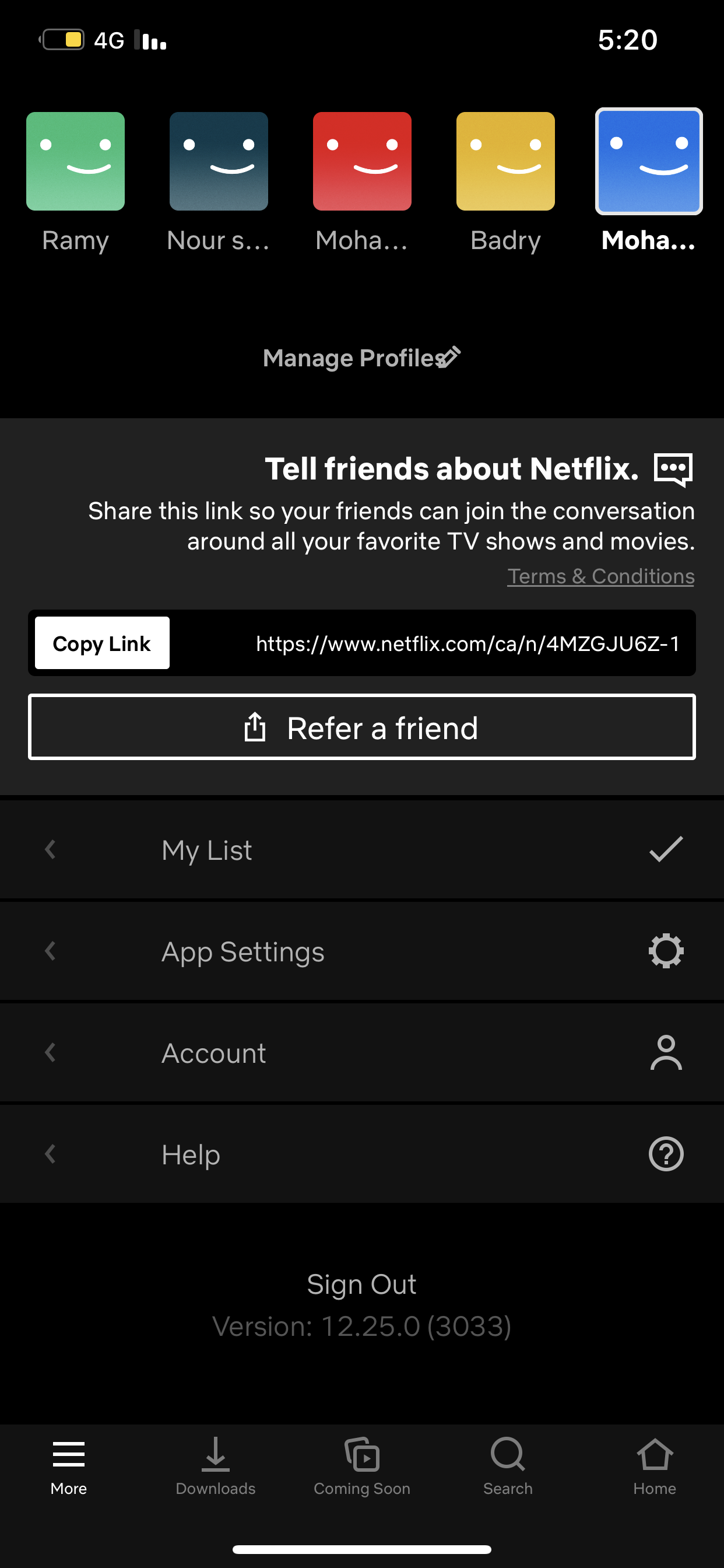This screenshot has width=724, height=1568.
Task: Open the Help row
Action: pos(362,1154)
